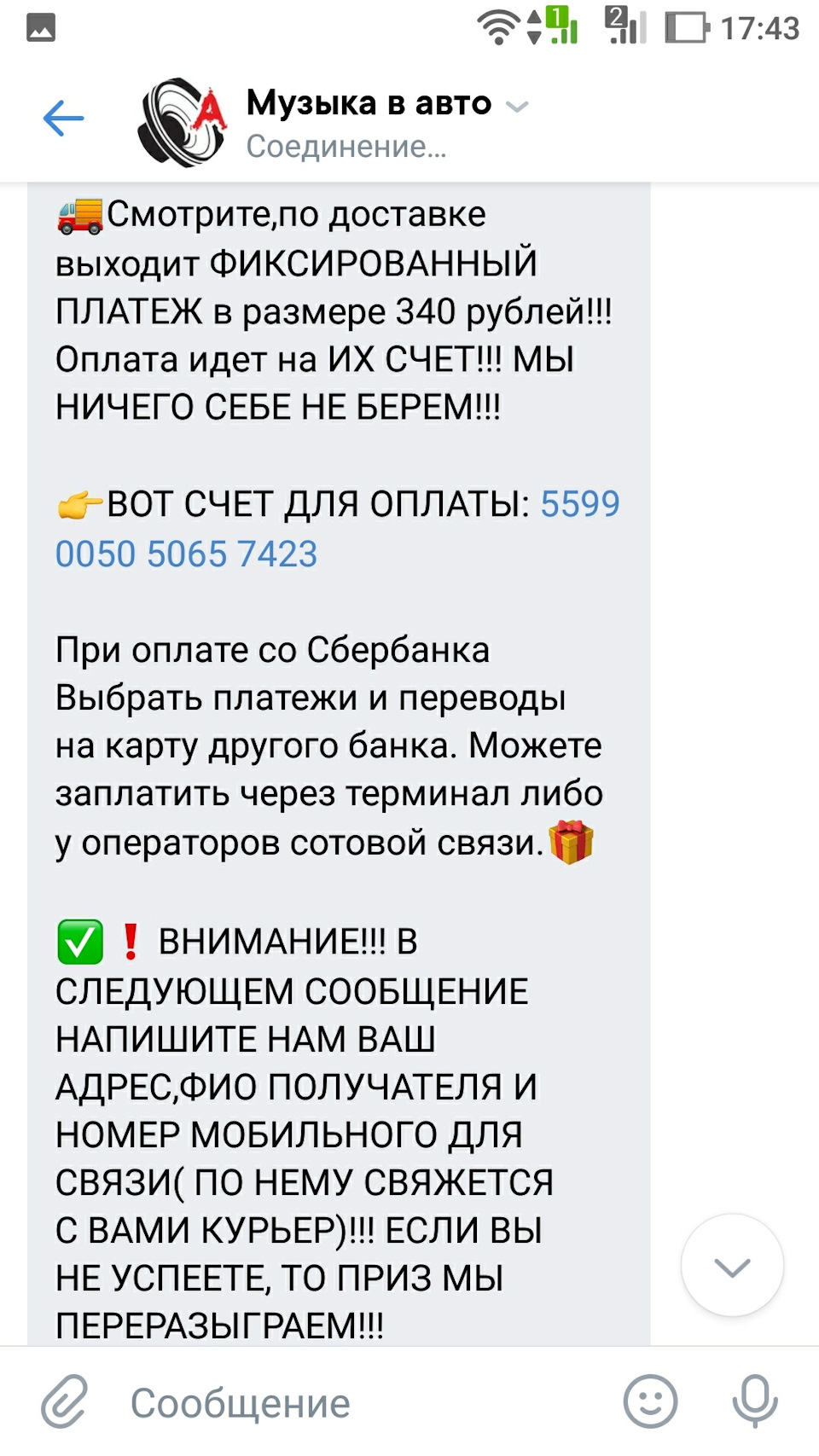The width and height of the screenshot is (819, 1456).
Task: Focus the Сообщение text field
Action: pos(358,1403)
